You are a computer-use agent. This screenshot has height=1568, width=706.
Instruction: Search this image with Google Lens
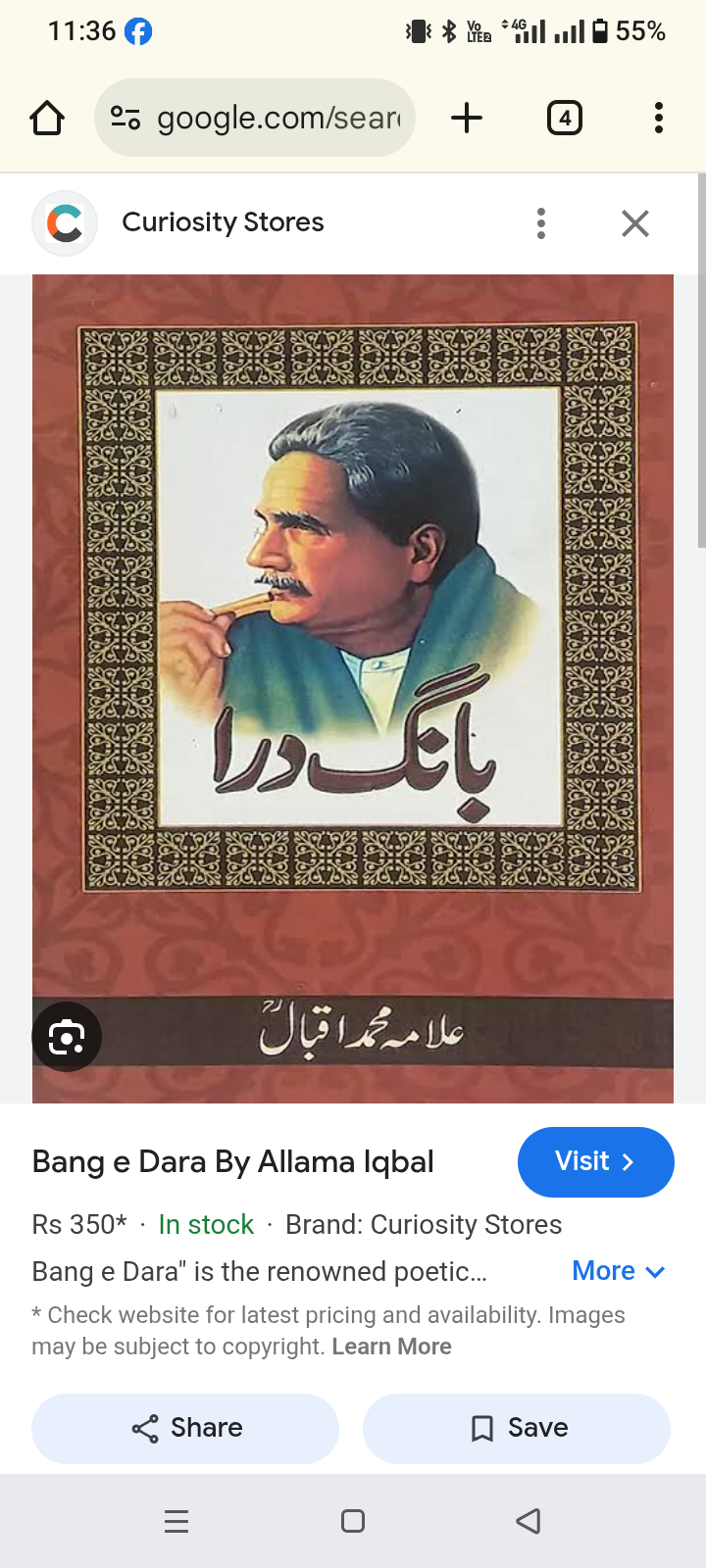[67, 1037]
